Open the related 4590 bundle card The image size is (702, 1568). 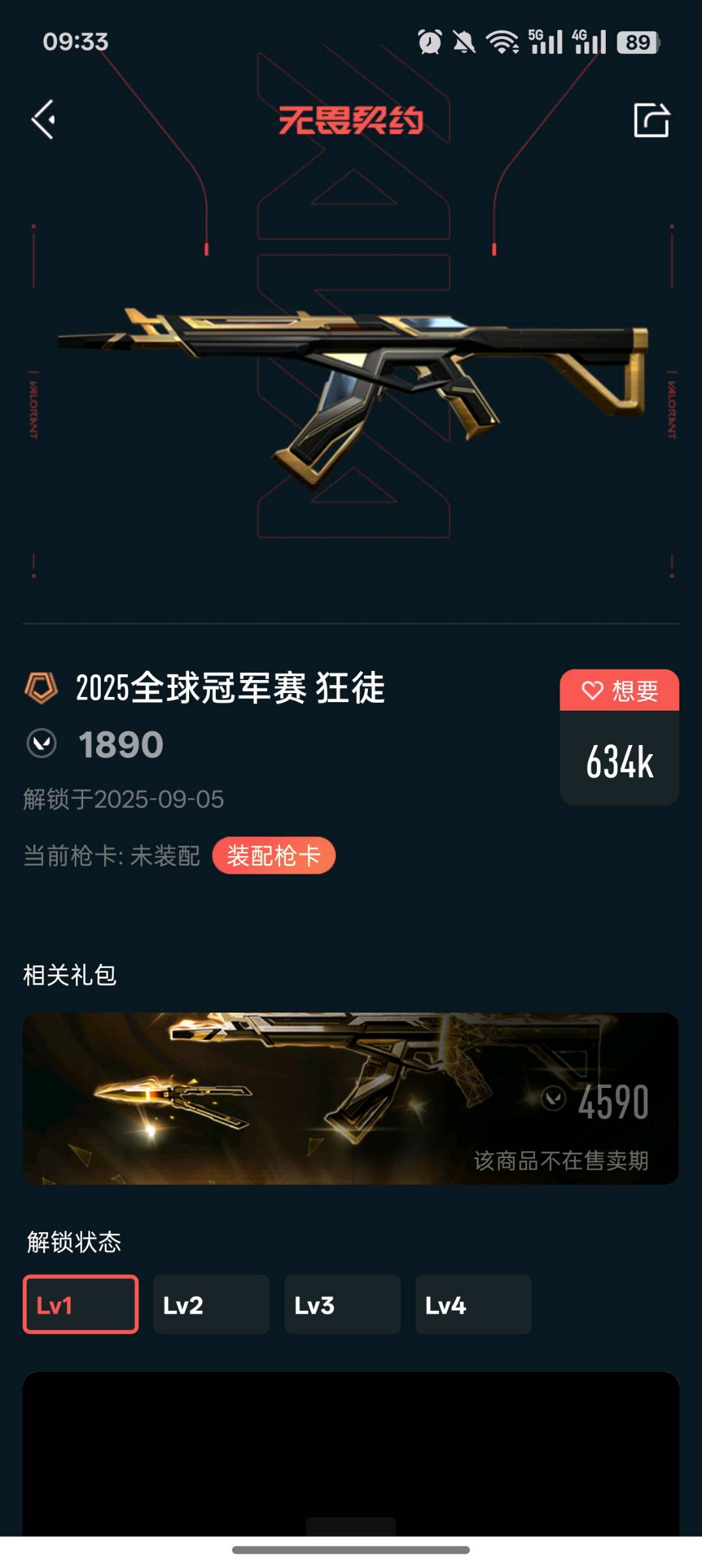(x=351, y=1098)
